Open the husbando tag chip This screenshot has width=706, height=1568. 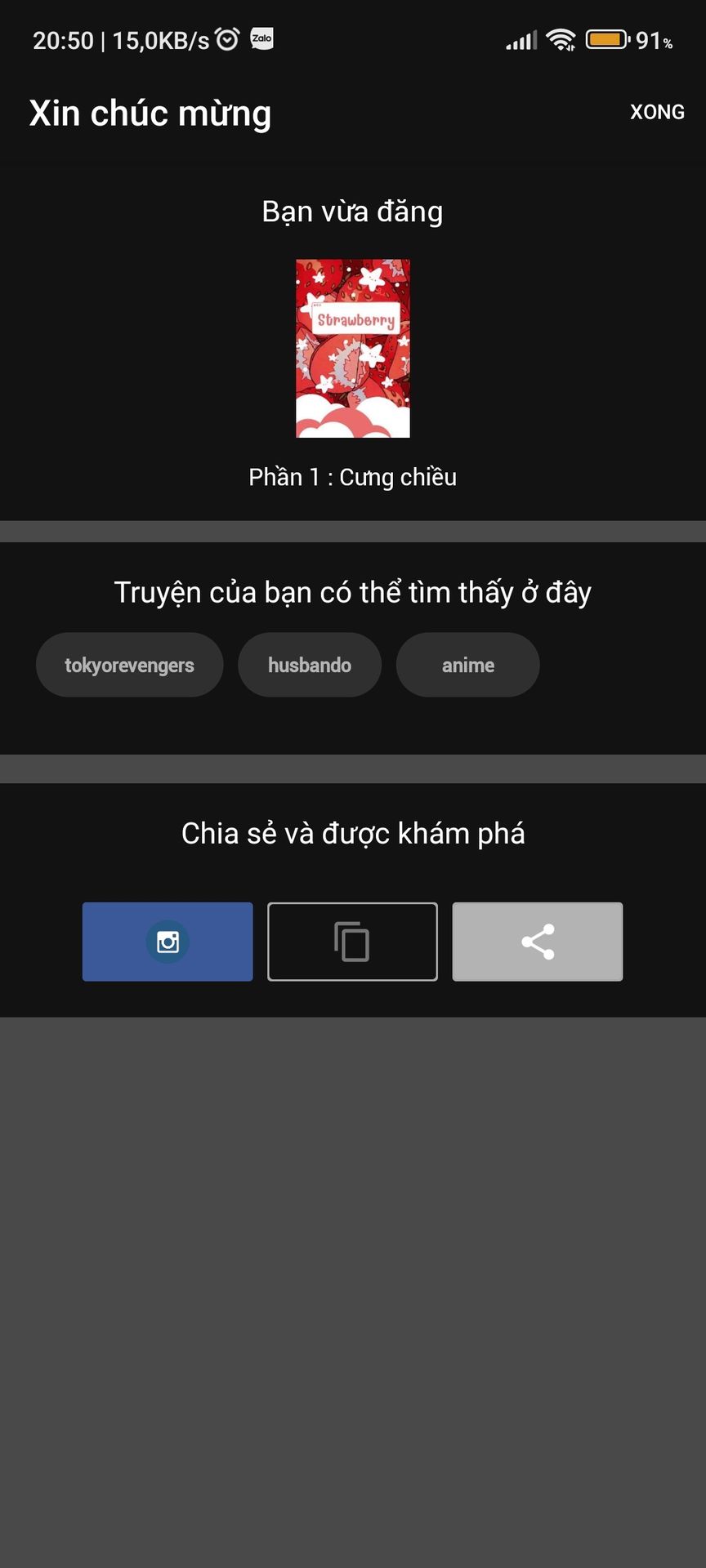pyautogui.click(x=309, y=665)
